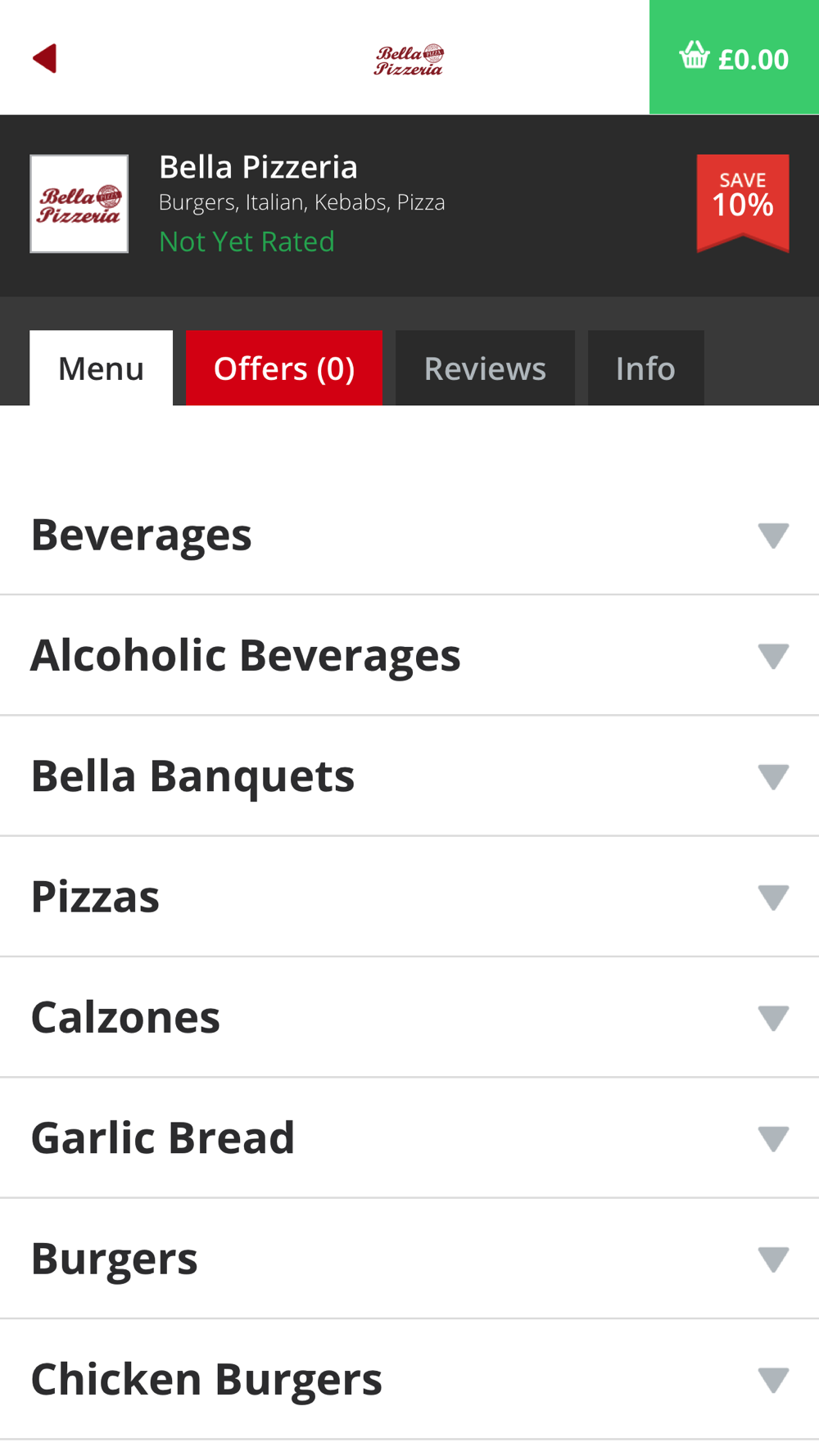Open the basket showing £0.00
This screenshot has width=819, height=1456.
click(x=734, y=57)
